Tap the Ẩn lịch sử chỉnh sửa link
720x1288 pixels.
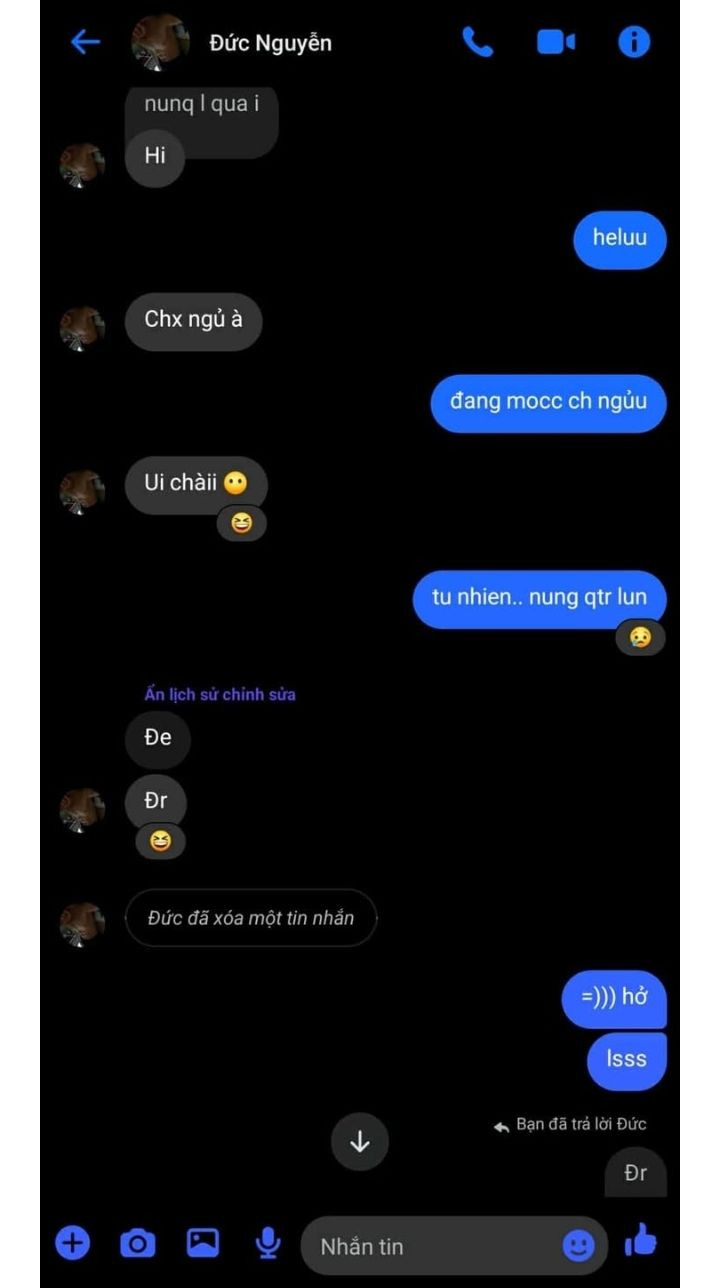coord(220,694)
